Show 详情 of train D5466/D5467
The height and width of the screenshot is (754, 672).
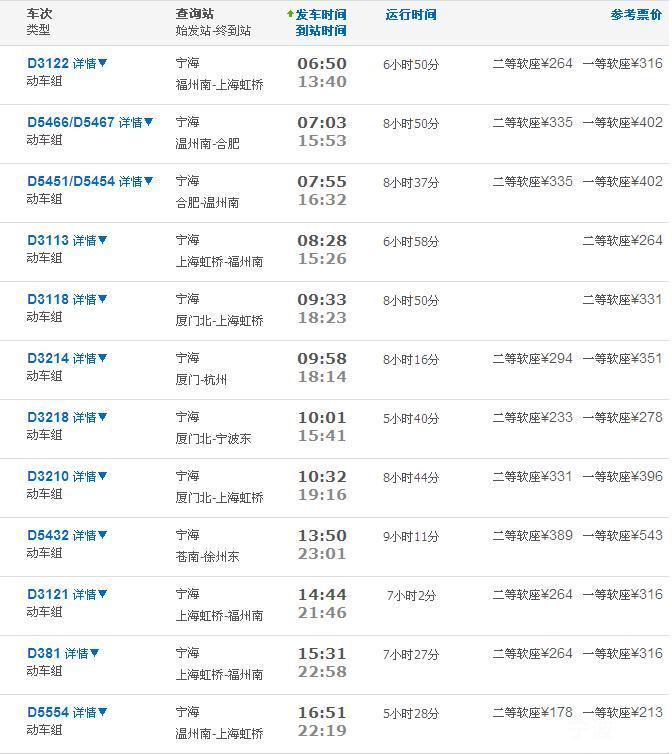[136, 123]
